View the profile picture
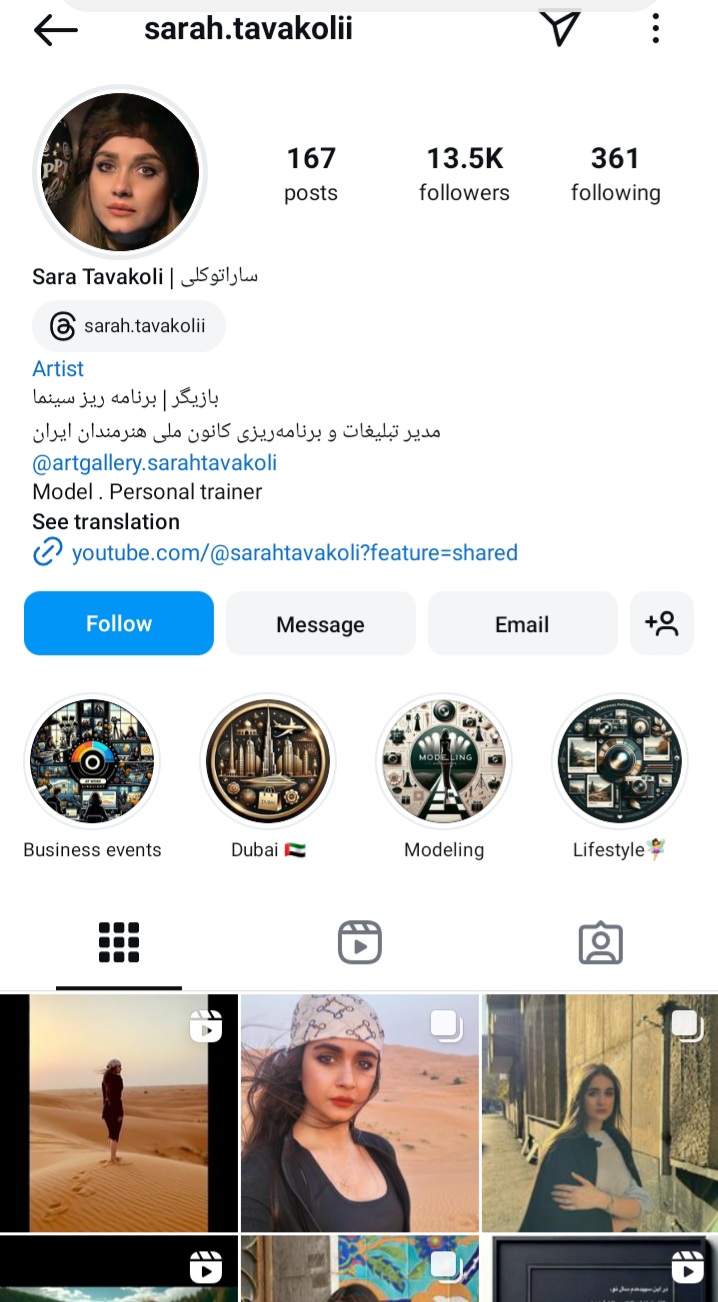 (x=120, y=172)
